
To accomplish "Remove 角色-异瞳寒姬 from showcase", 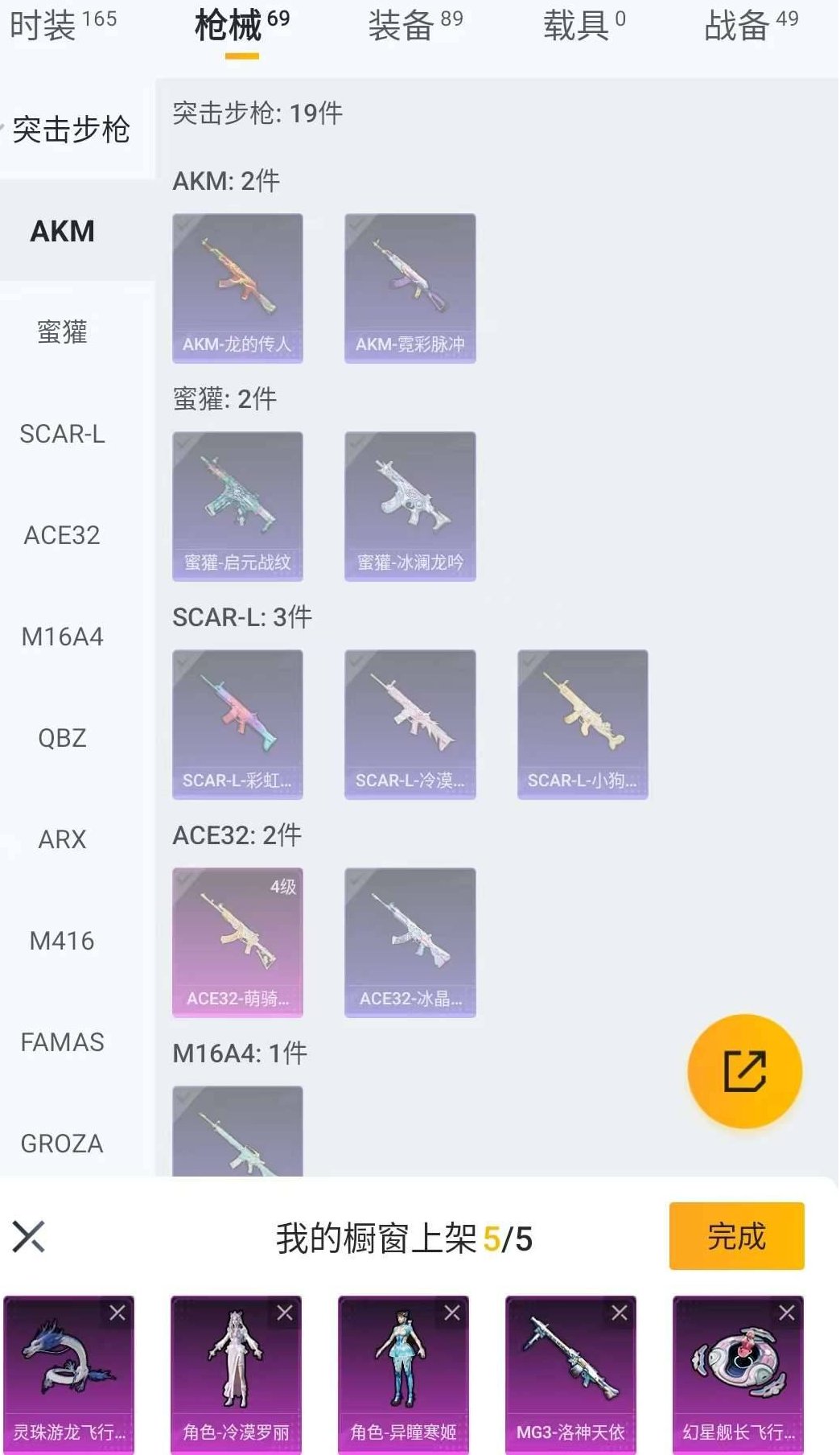I will pos(452,1313).
